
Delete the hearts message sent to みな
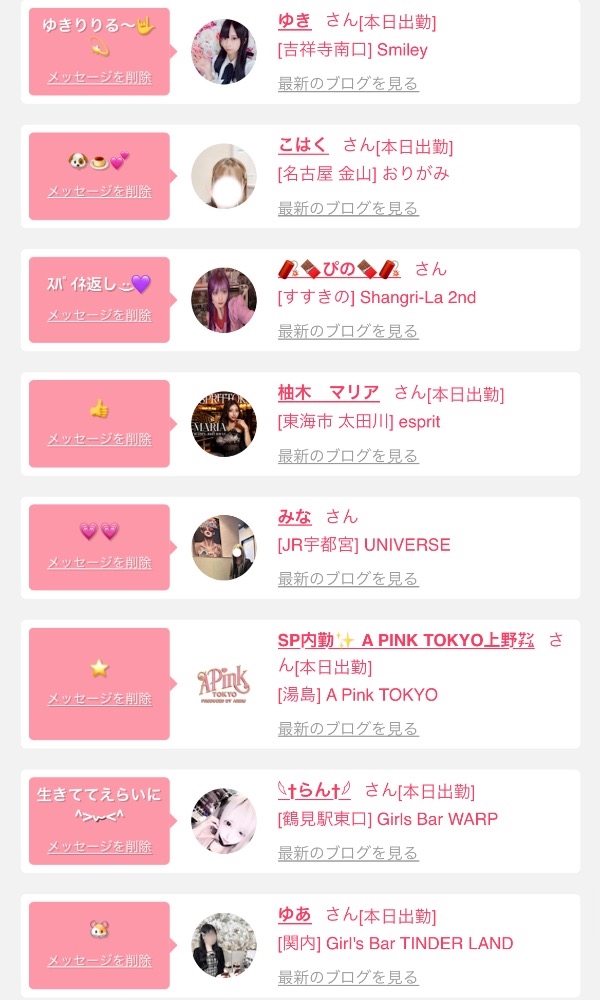(99, 562)
